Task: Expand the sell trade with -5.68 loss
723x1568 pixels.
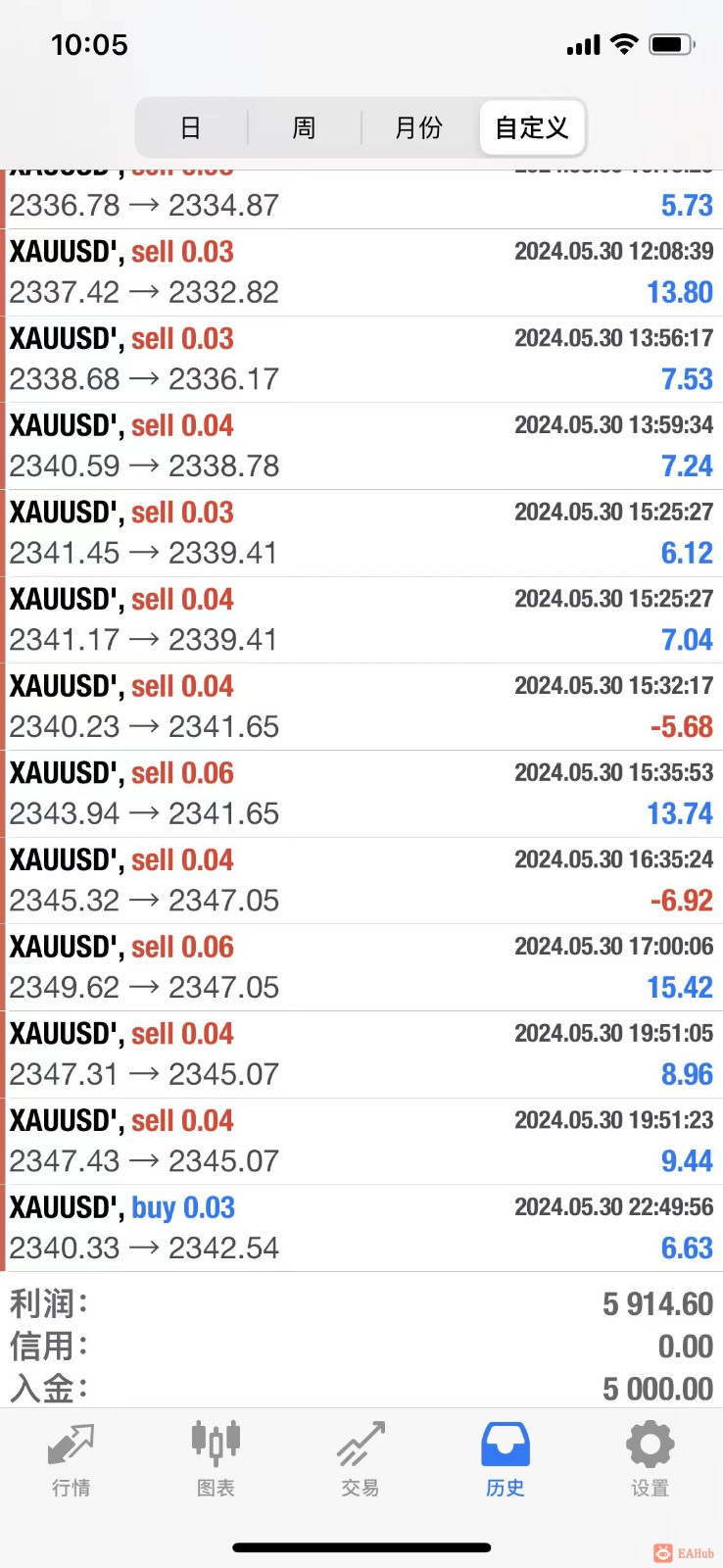Action: coord(361,707)
